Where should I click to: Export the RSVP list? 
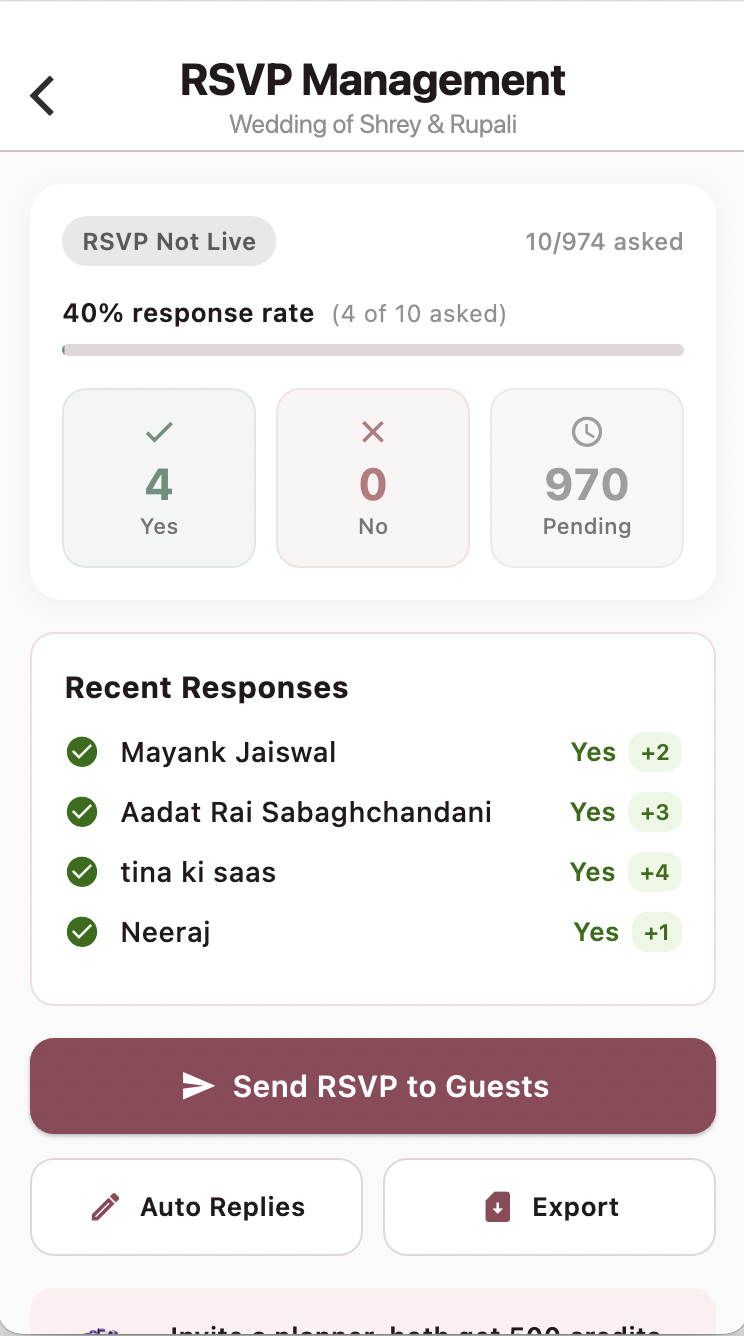[x=549, y=1207]
